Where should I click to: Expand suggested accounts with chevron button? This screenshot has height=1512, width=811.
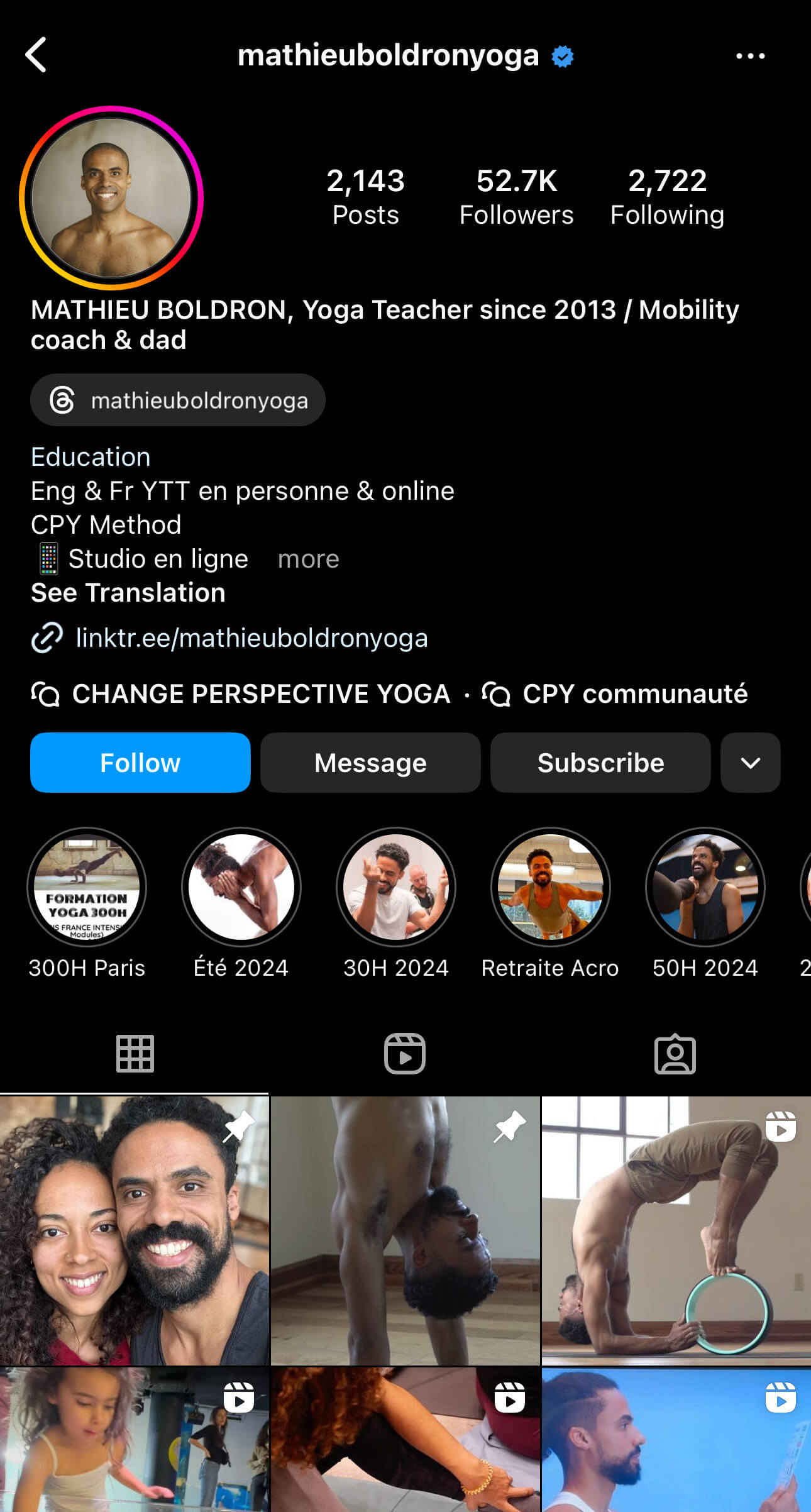click(x=751, y=763)
